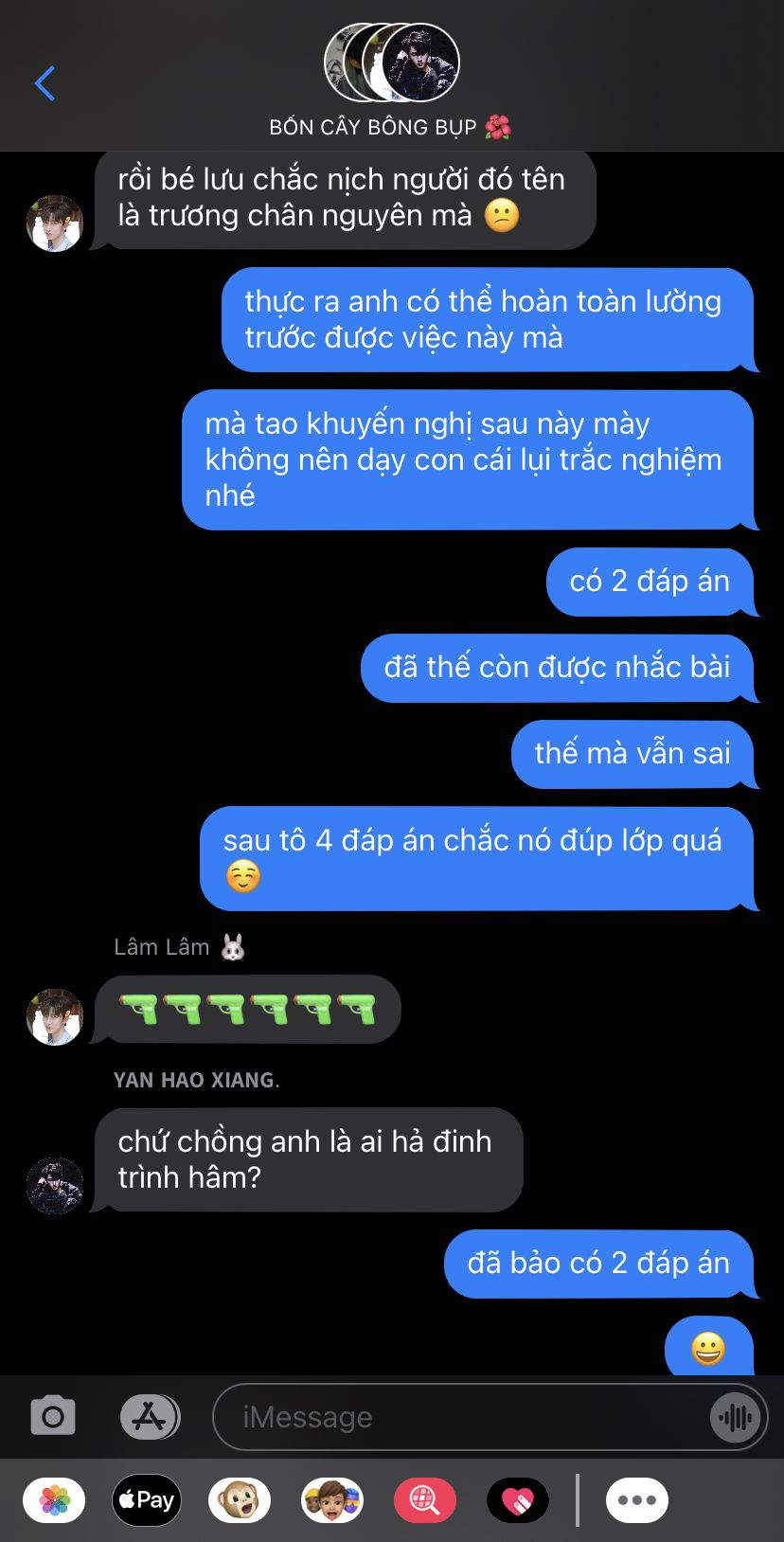The height and width of the screenshot is (1542, 784).
Task: Open Apple Pay in the app strip
Action: tap(147, 1500)
